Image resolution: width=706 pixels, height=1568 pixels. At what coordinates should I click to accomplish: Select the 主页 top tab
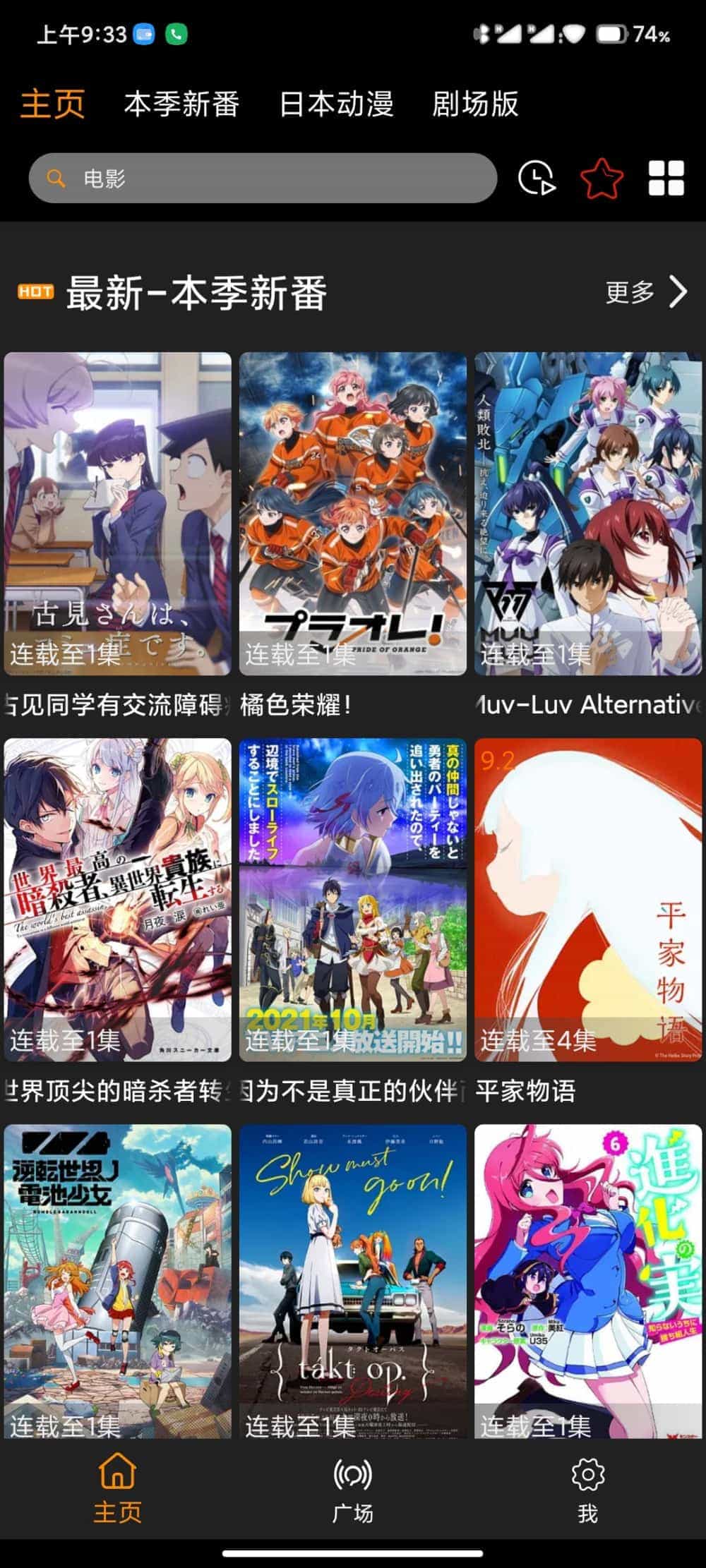(x=52, y=104)
